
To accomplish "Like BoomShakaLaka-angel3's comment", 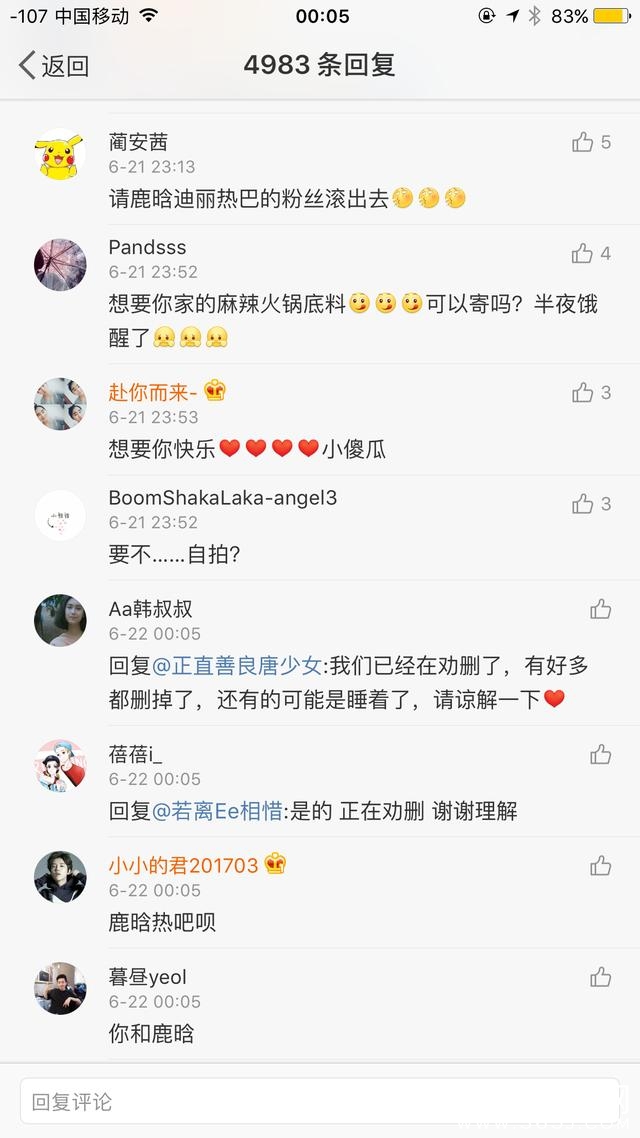I will 584,504.
